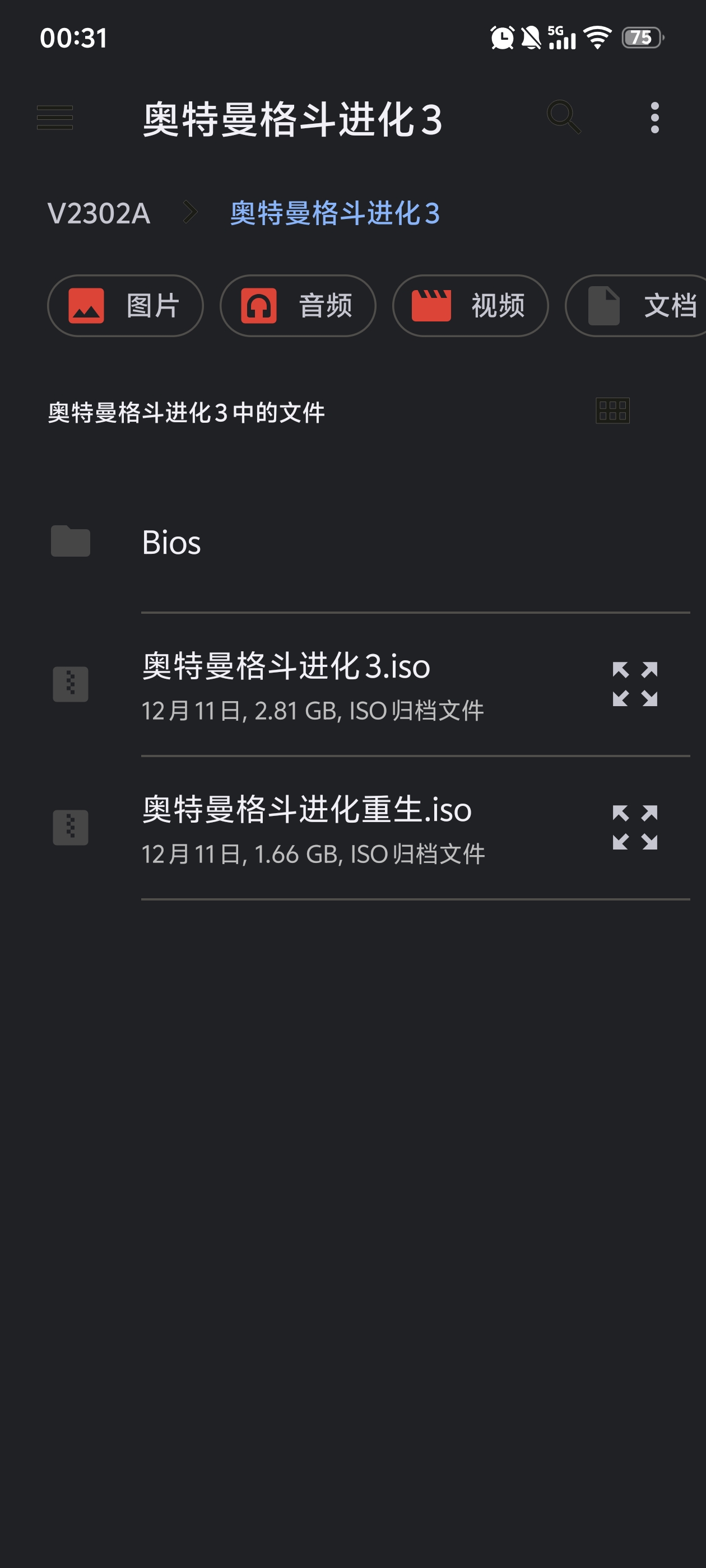The height and width of the screenshot is (1568, 706).
Task: Select the 视频 filter chip
Action: point(470,306)
